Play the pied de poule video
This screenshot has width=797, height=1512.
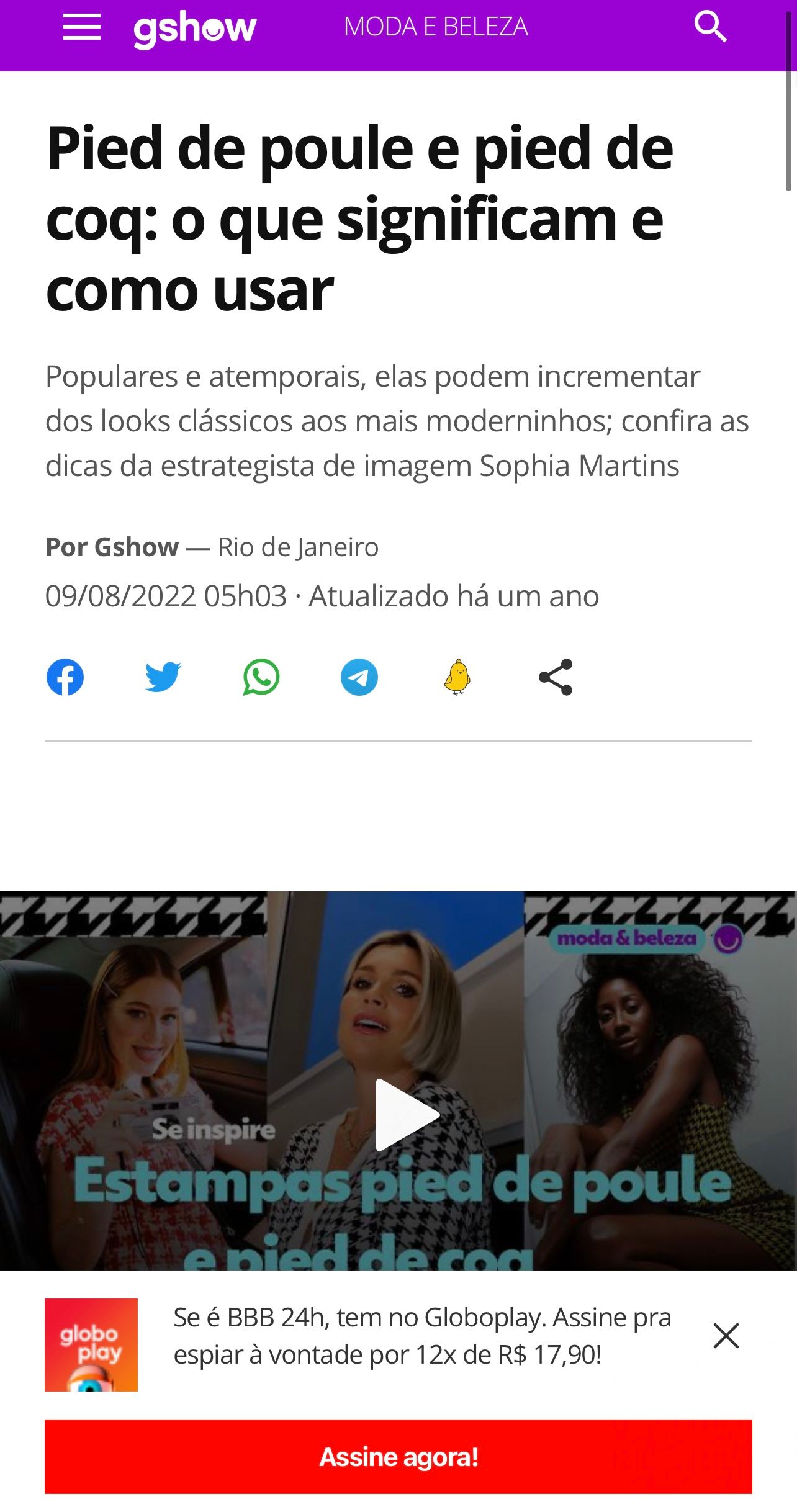click(407, 1115)
